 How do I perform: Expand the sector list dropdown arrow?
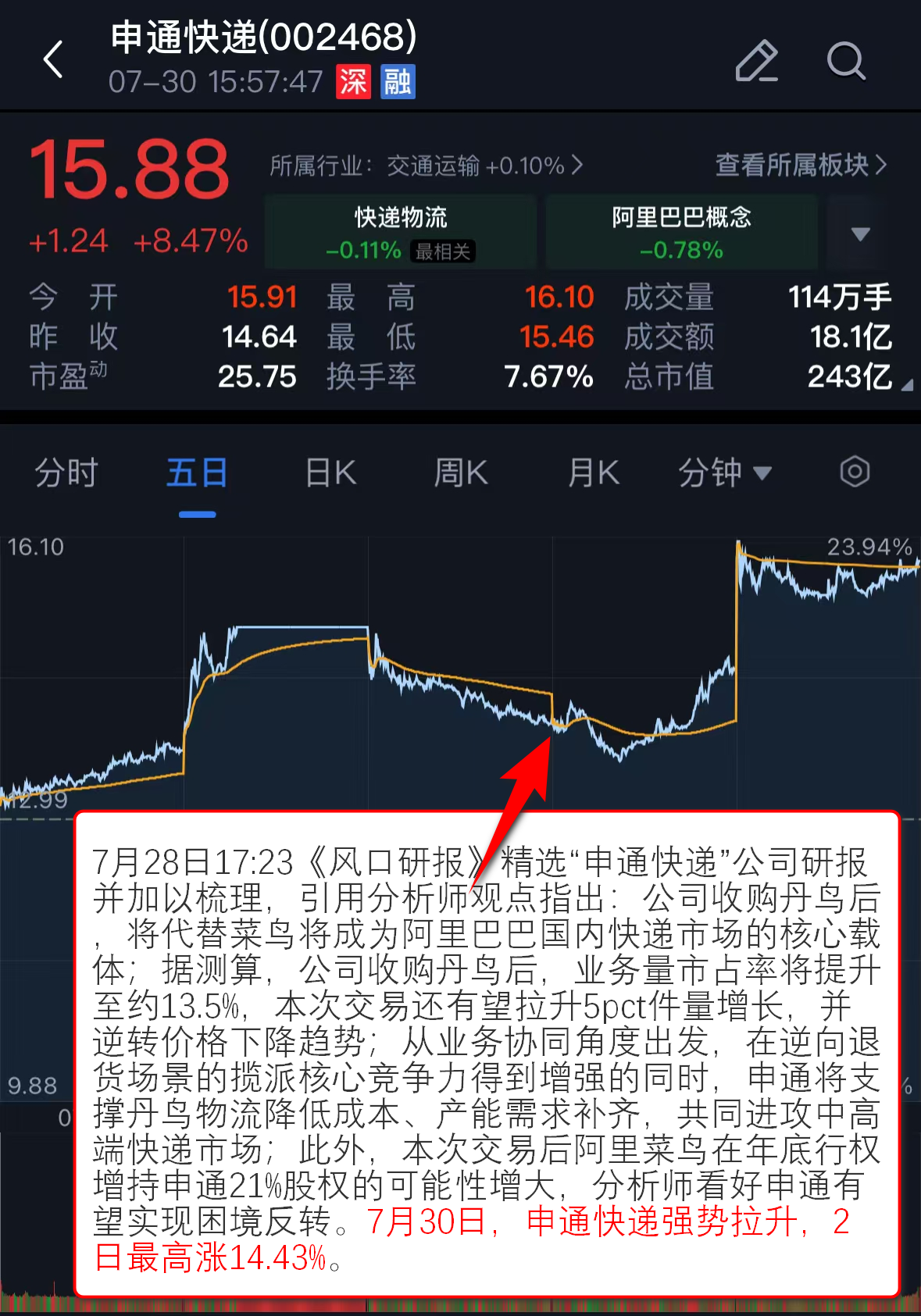[x=860, y=234]
